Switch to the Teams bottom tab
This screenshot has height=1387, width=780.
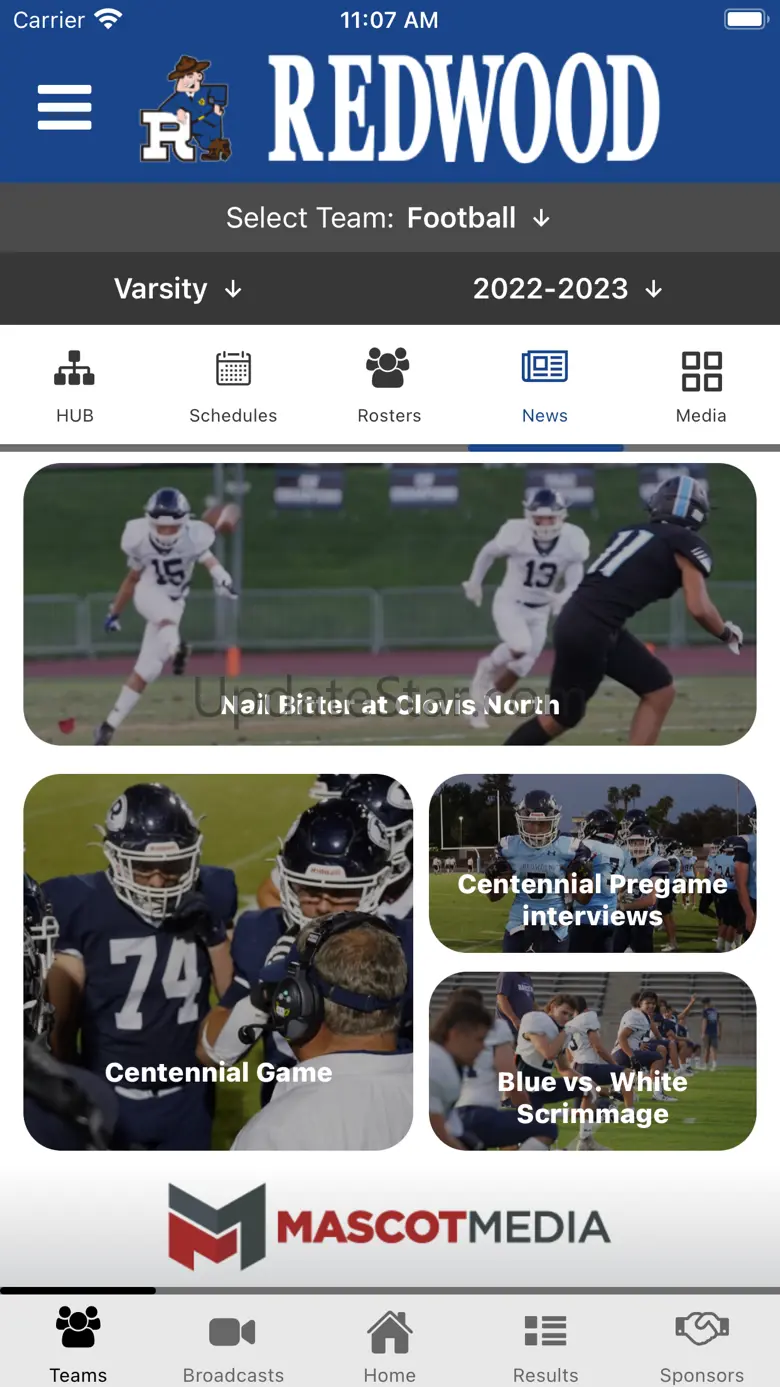pos(78,1343)
